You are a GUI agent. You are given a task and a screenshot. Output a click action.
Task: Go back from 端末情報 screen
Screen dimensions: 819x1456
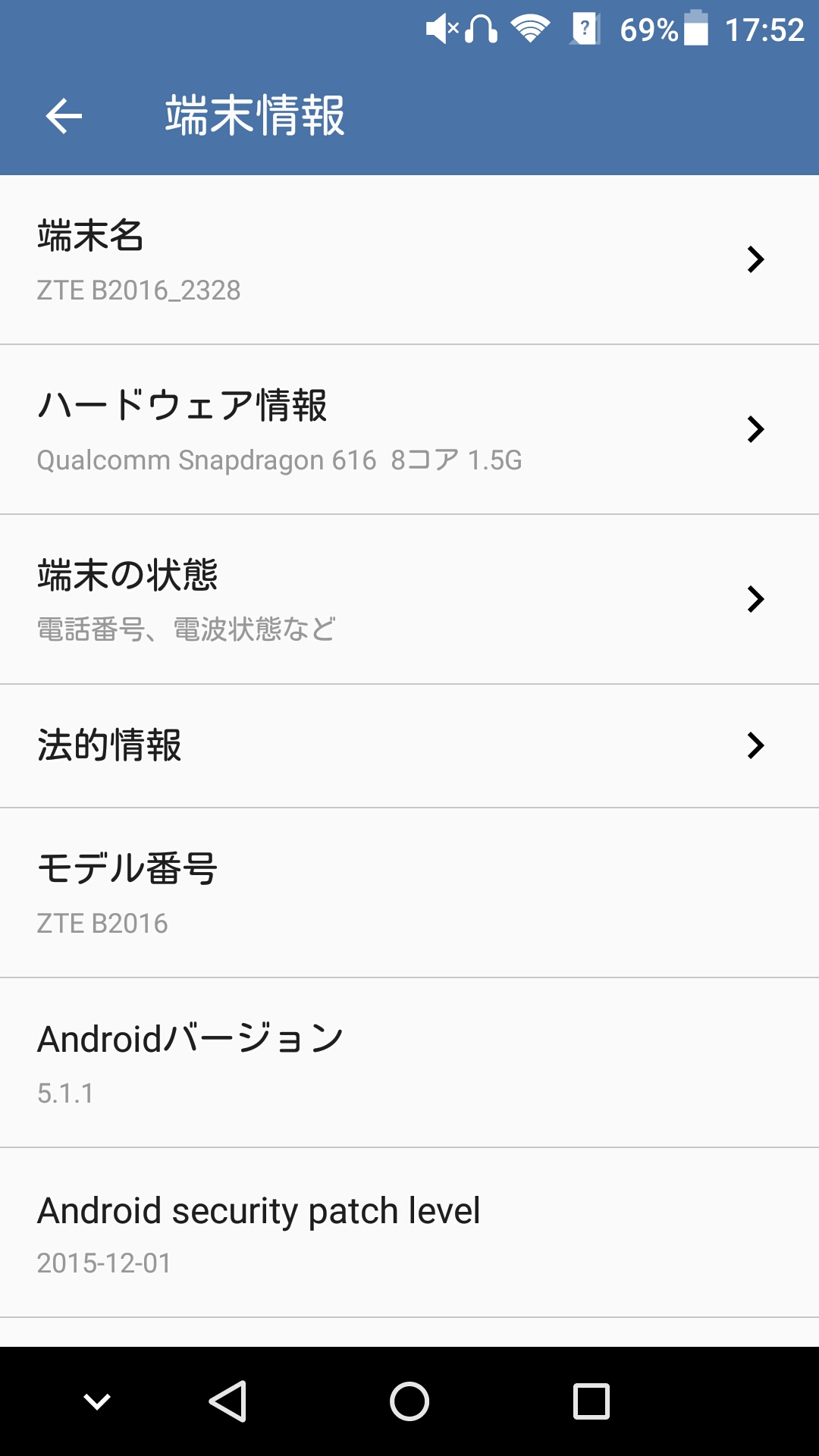coord(64,116)
